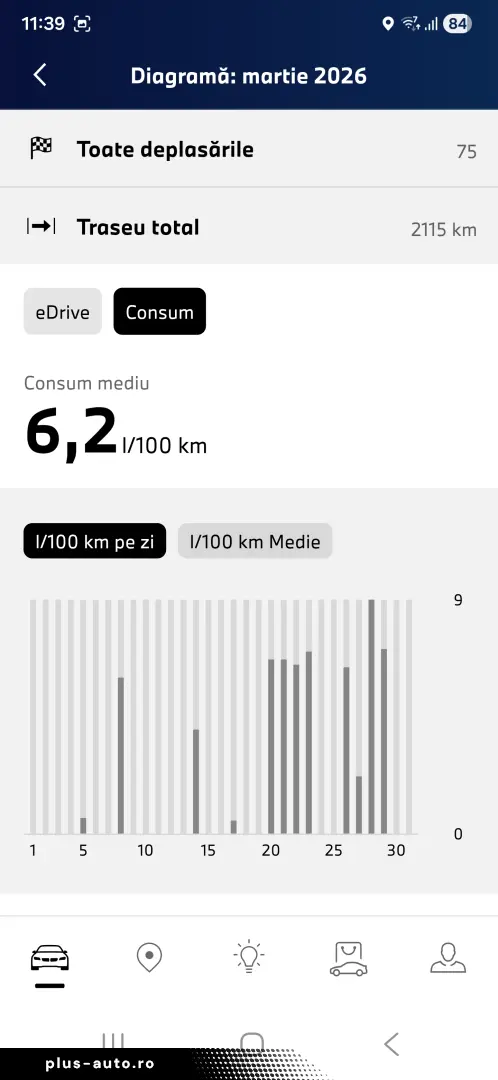Viewport: 498px width, 1080px height.
Task: Switch chart to l/100 km Medie
Action: coord(256,541)
